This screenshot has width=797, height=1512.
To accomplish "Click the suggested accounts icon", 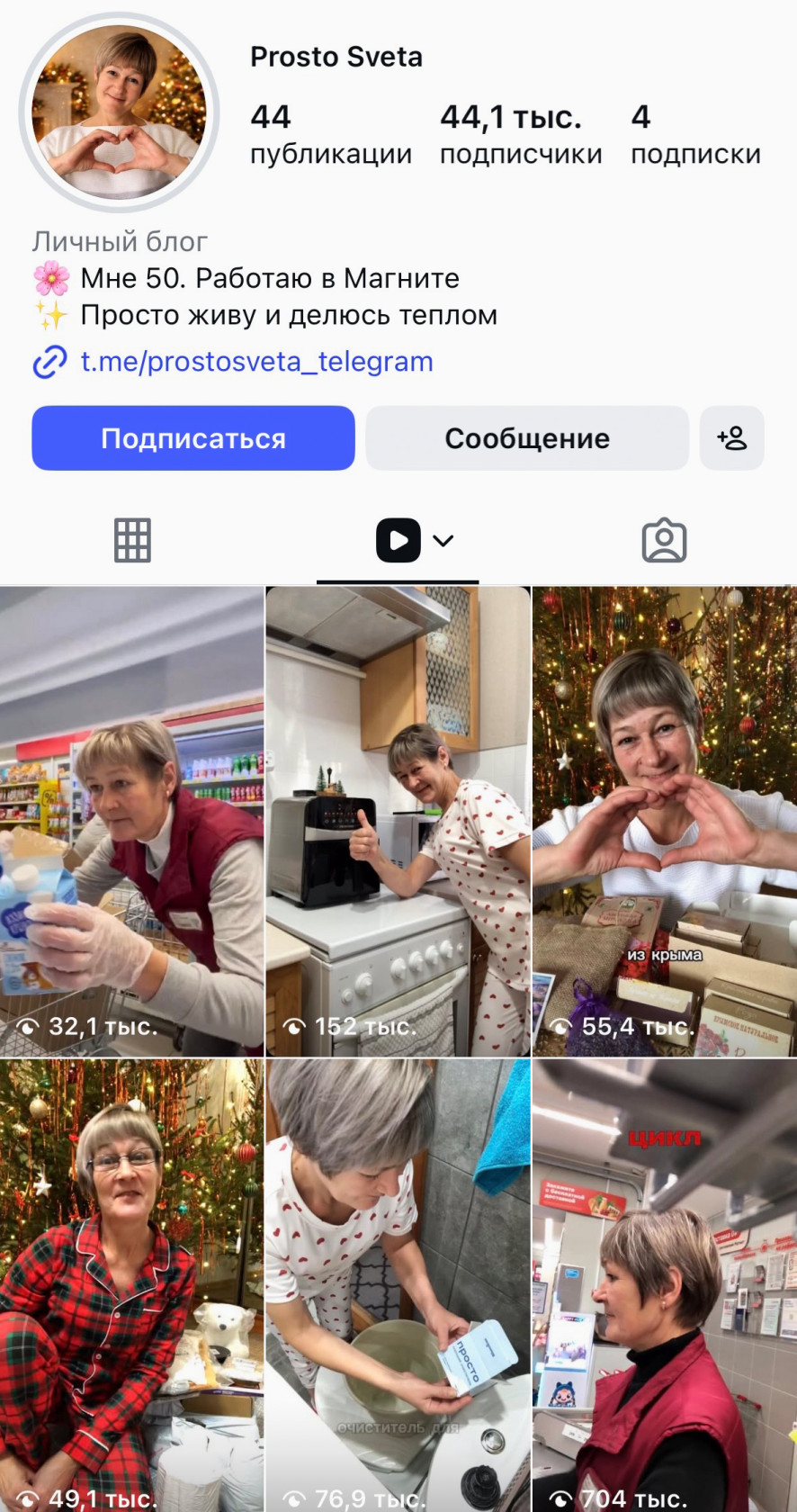I will (x=731, y=438).
